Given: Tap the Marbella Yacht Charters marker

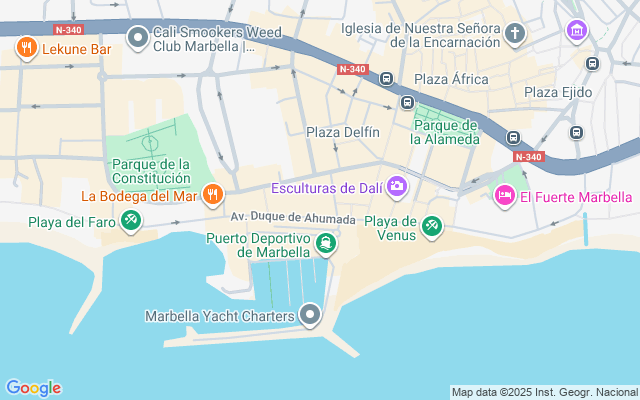Looking at the screenshot, I should 310,317.
